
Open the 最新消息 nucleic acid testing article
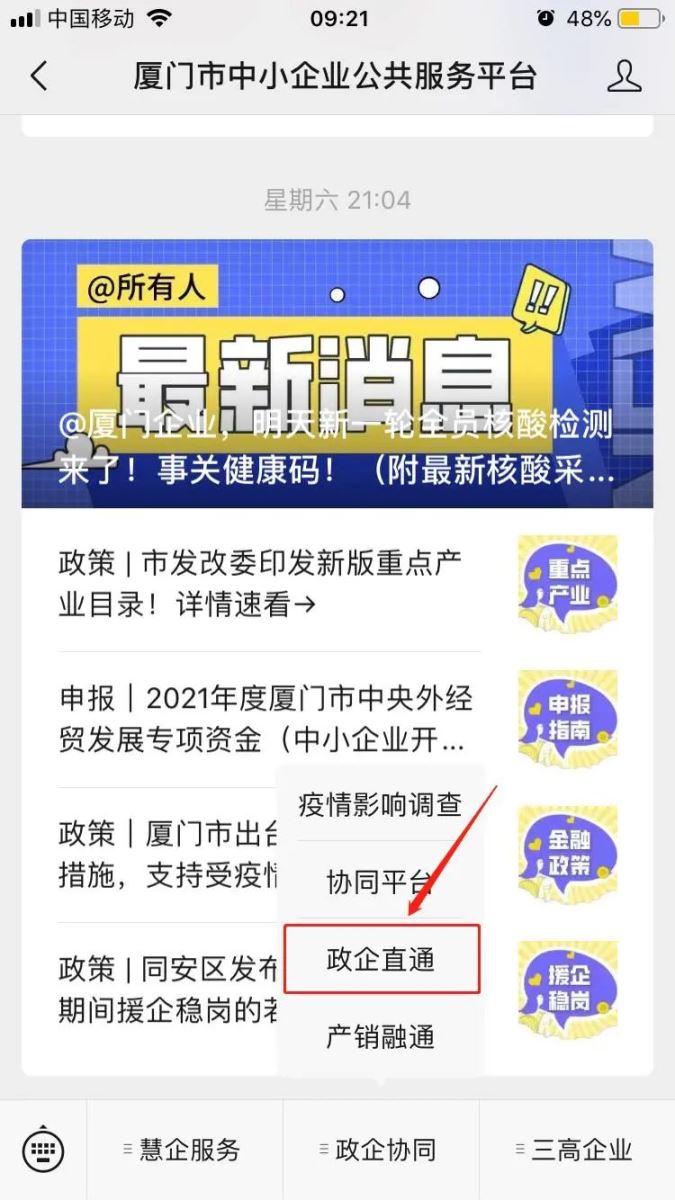point(337,374)
